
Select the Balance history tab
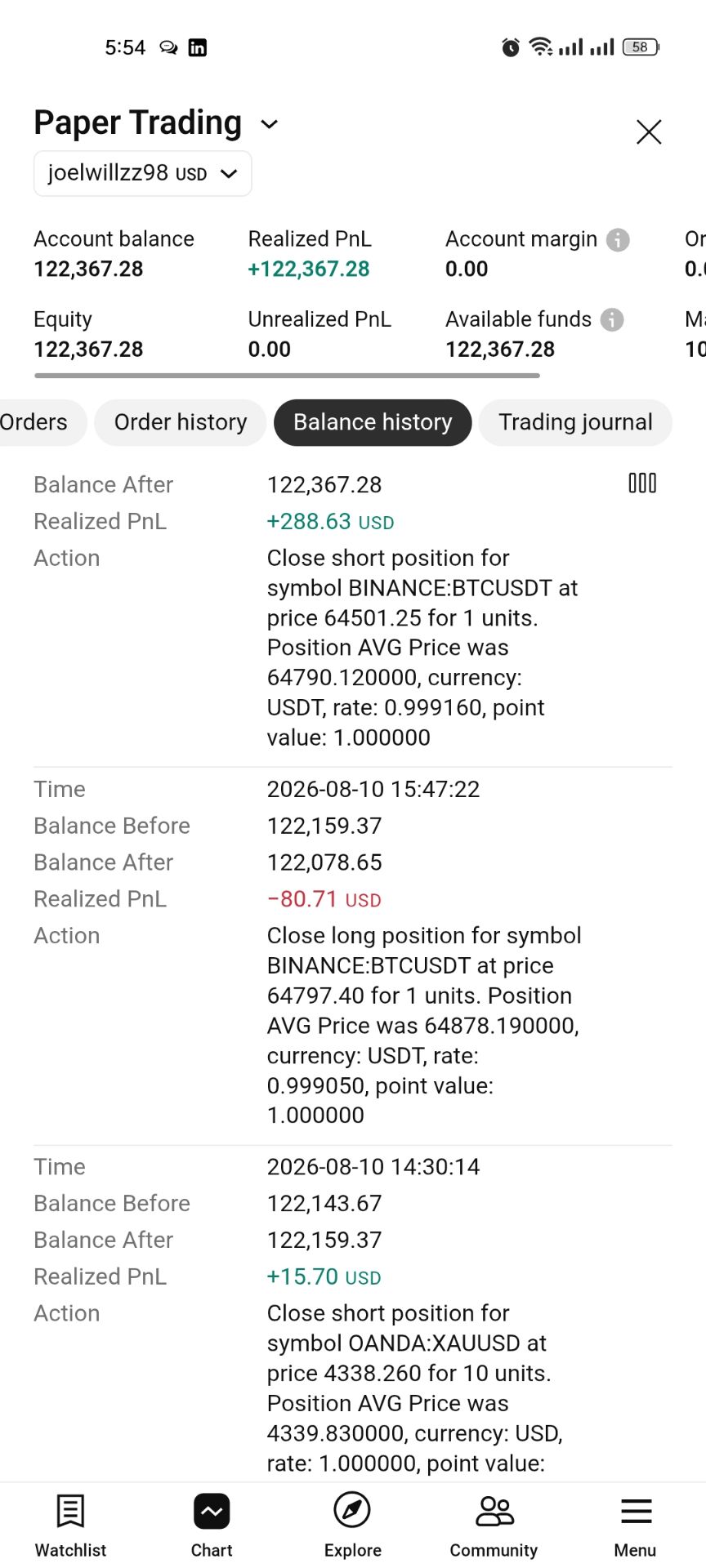click(x=373, y=422)
